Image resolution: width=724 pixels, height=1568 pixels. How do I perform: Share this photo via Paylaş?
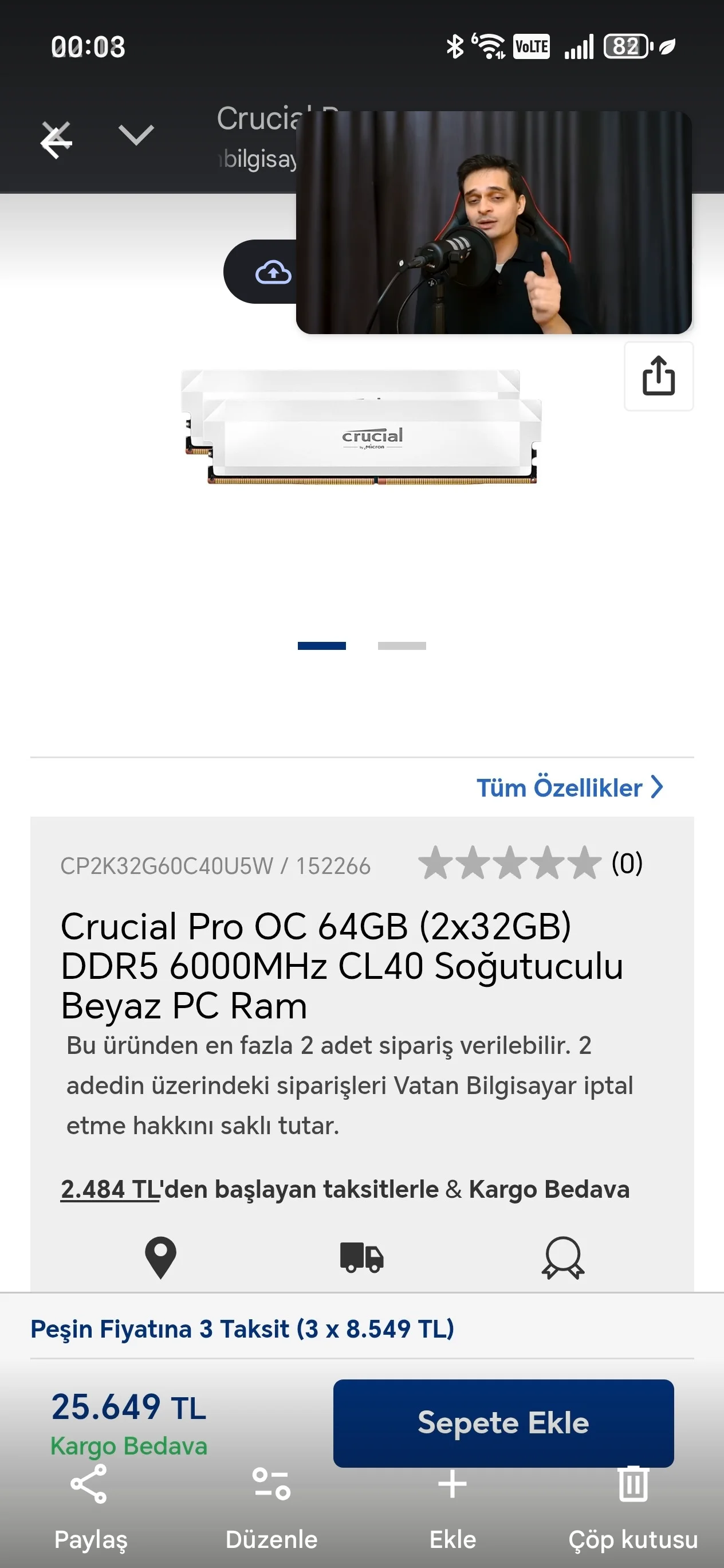(90, 1507)
